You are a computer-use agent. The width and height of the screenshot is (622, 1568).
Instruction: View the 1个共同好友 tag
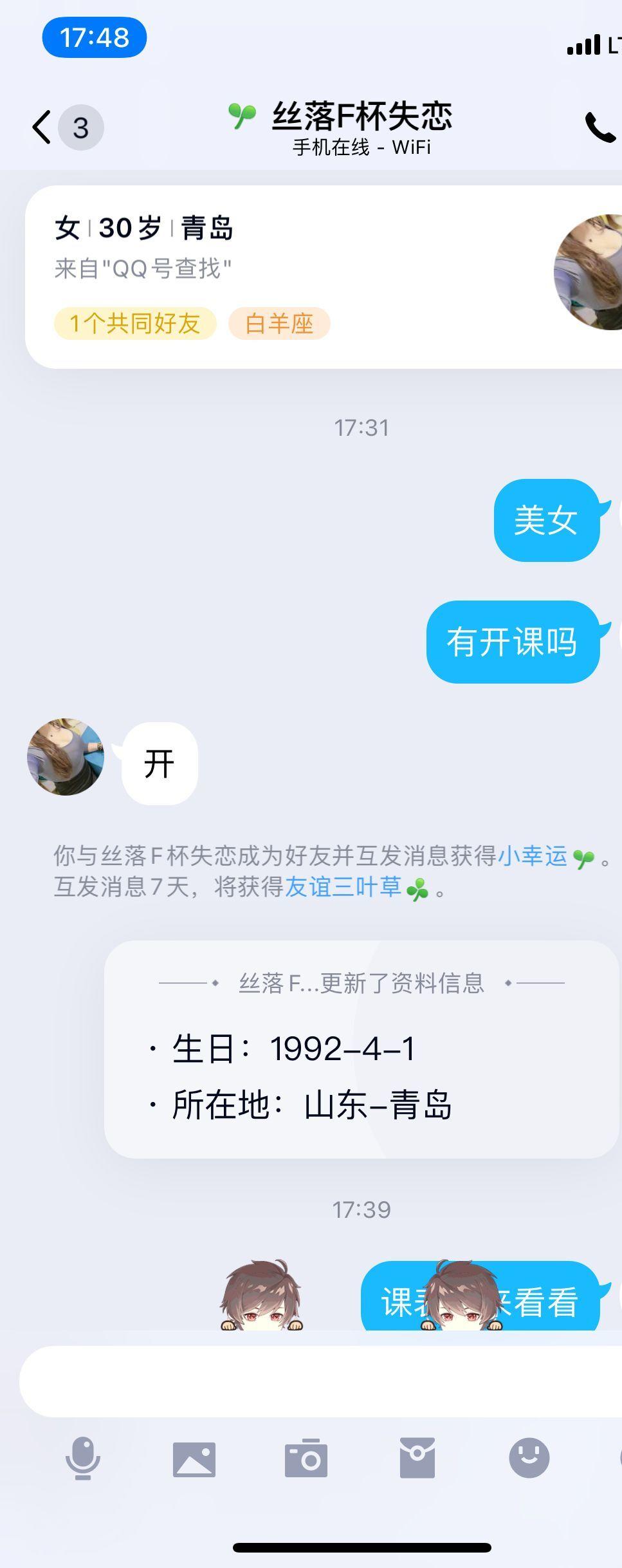(x=135, y=323)
